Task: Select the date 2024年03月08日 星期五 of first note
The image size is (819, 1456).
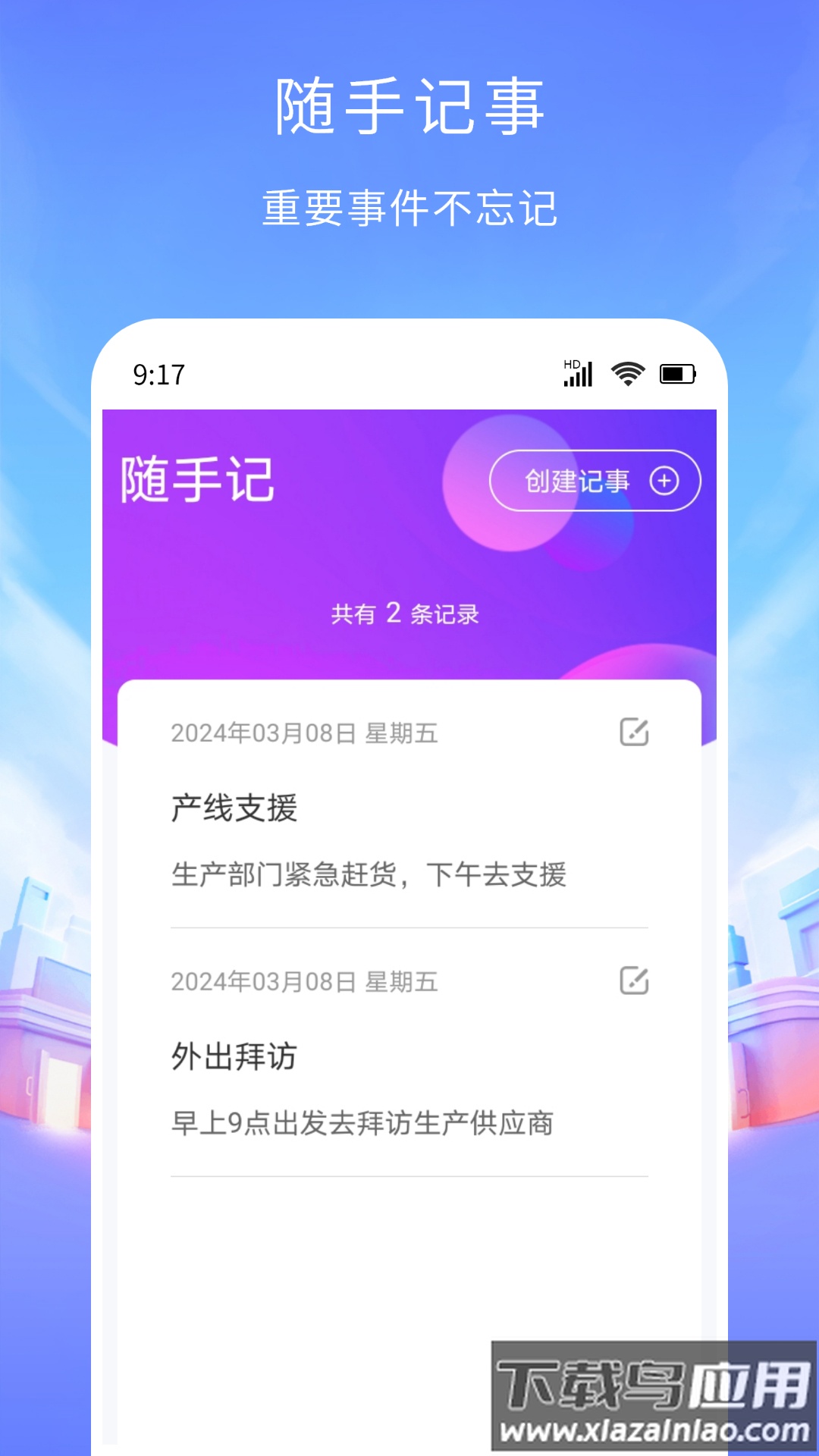Action: click(303, 733)
